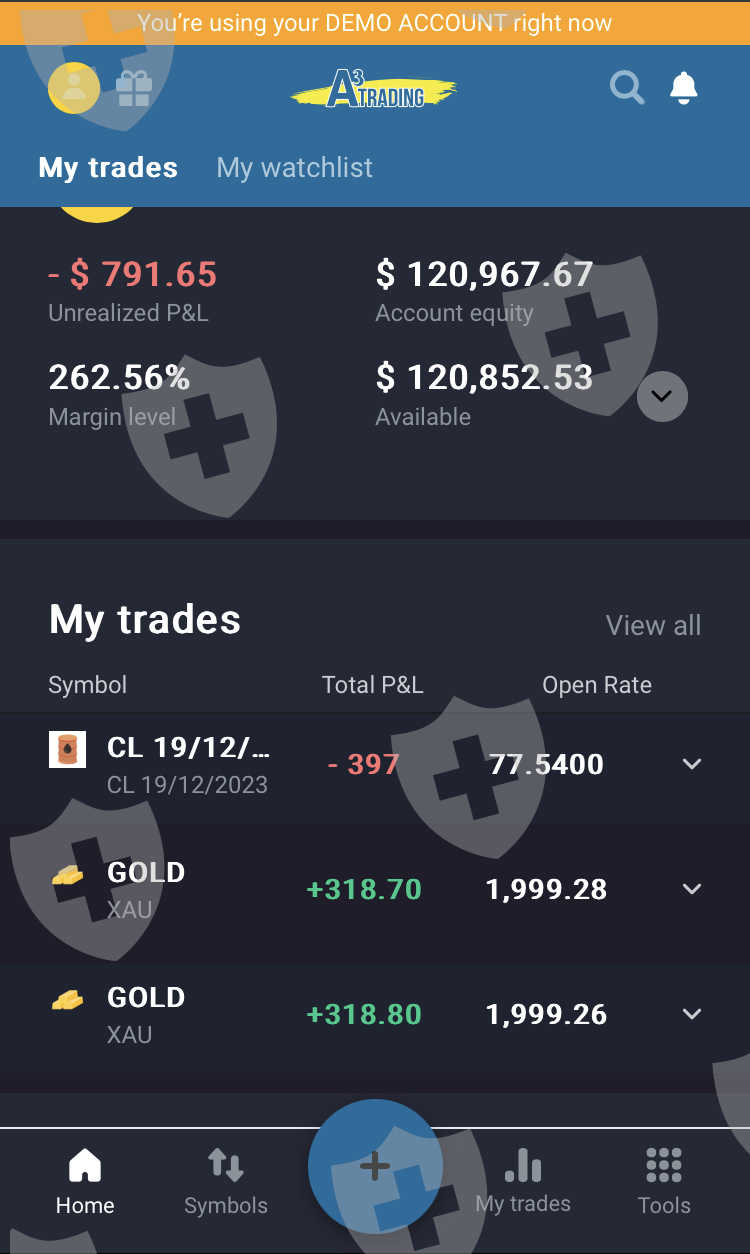Expand the account summary details
This screenshot has height=1254, width=750.
[x=662, y=396]
